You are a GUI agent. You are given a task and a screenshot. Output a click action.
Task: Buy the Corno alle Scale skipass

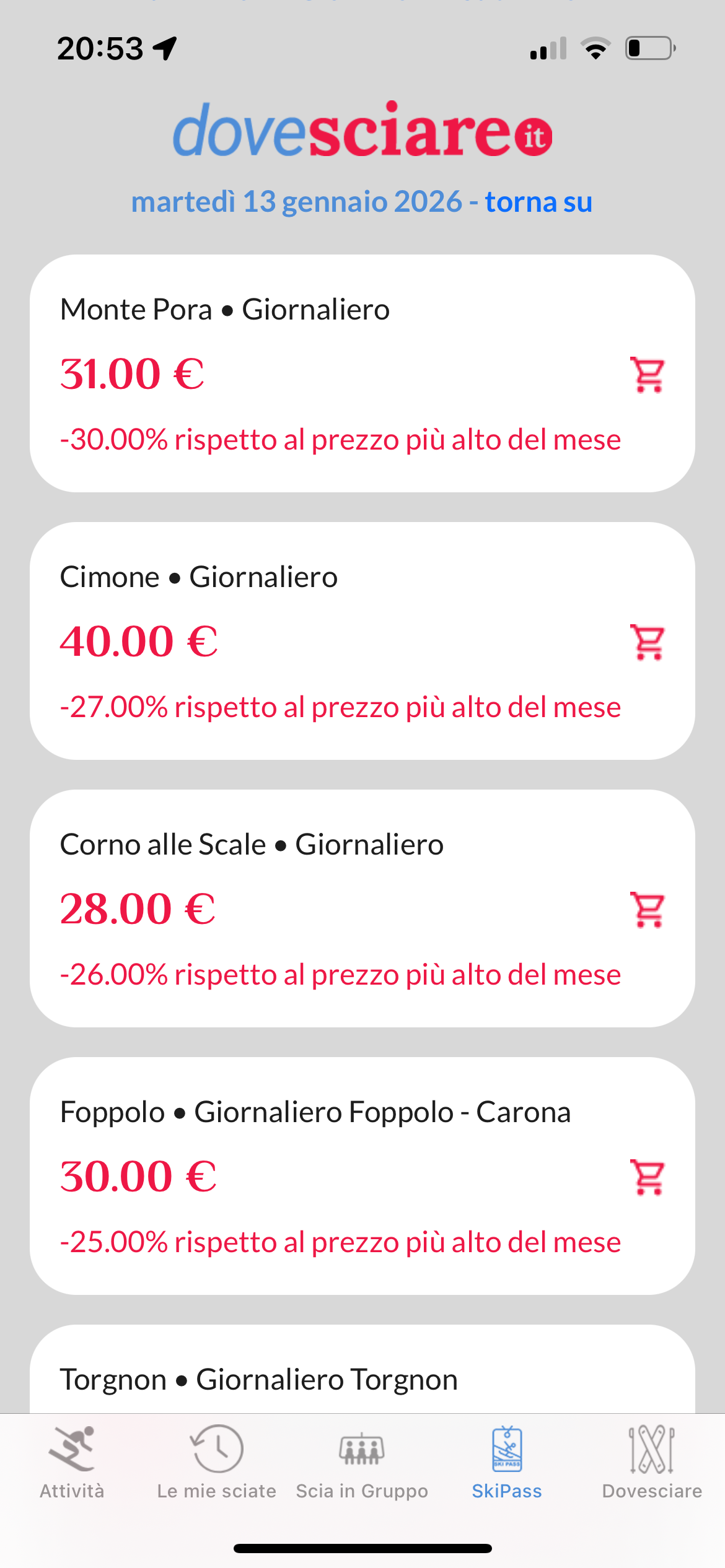tap(648, 910)
